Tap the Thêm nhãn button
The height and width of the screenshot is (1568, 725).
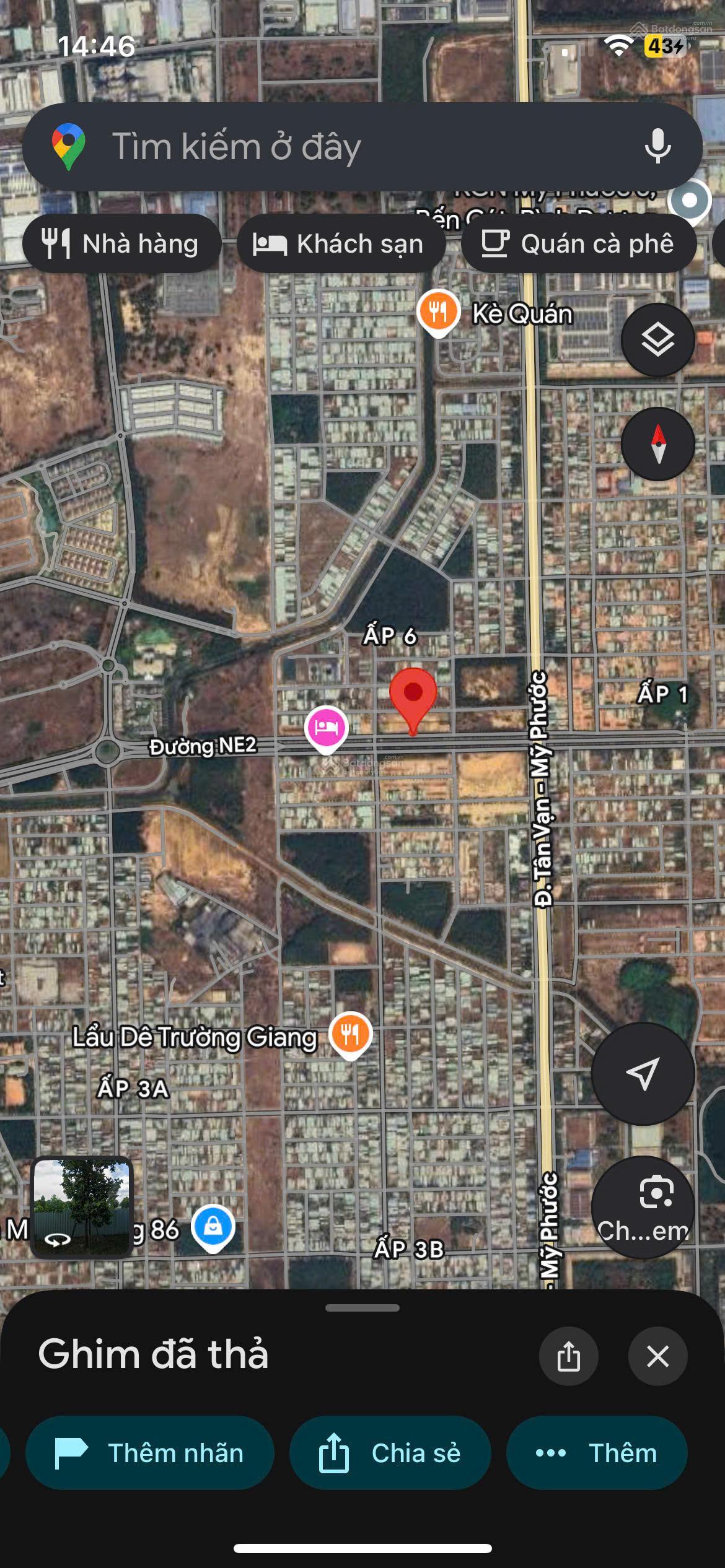[150, 1453]
